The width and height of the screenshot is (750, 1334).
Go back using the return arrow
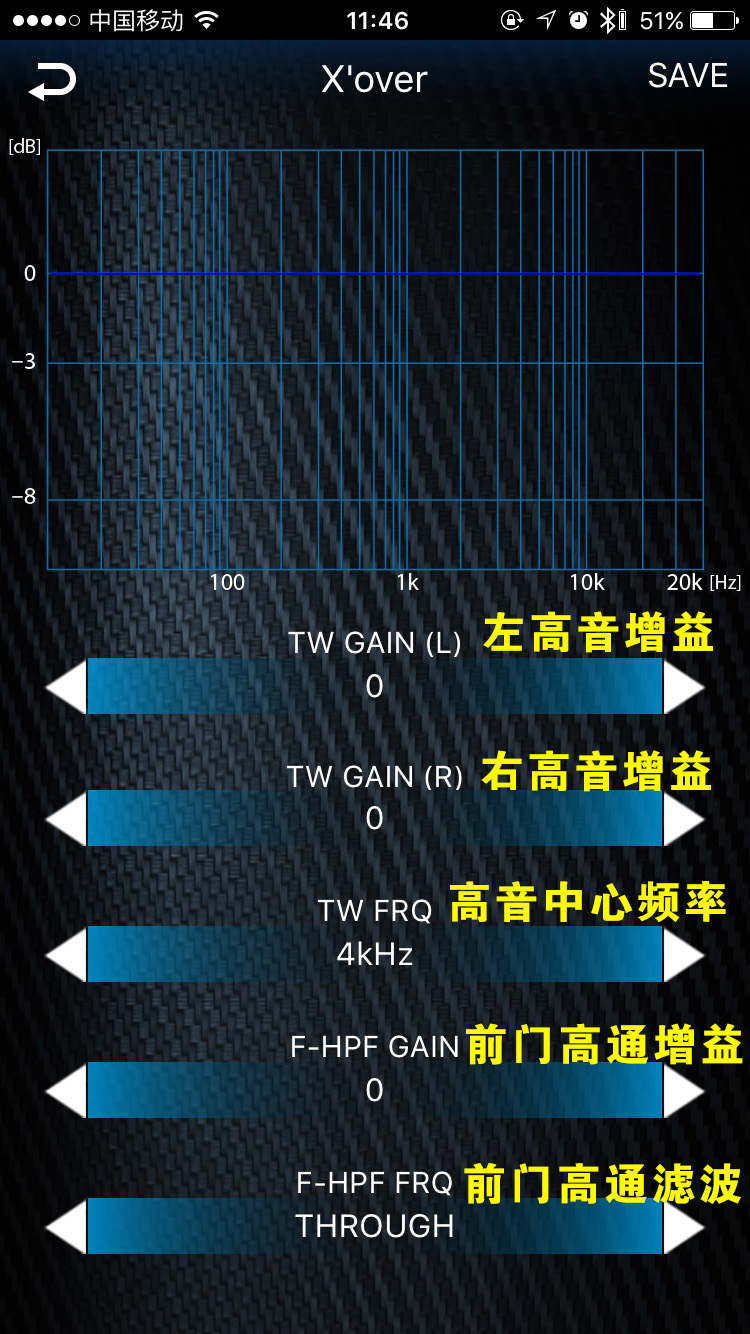[52, 80]
